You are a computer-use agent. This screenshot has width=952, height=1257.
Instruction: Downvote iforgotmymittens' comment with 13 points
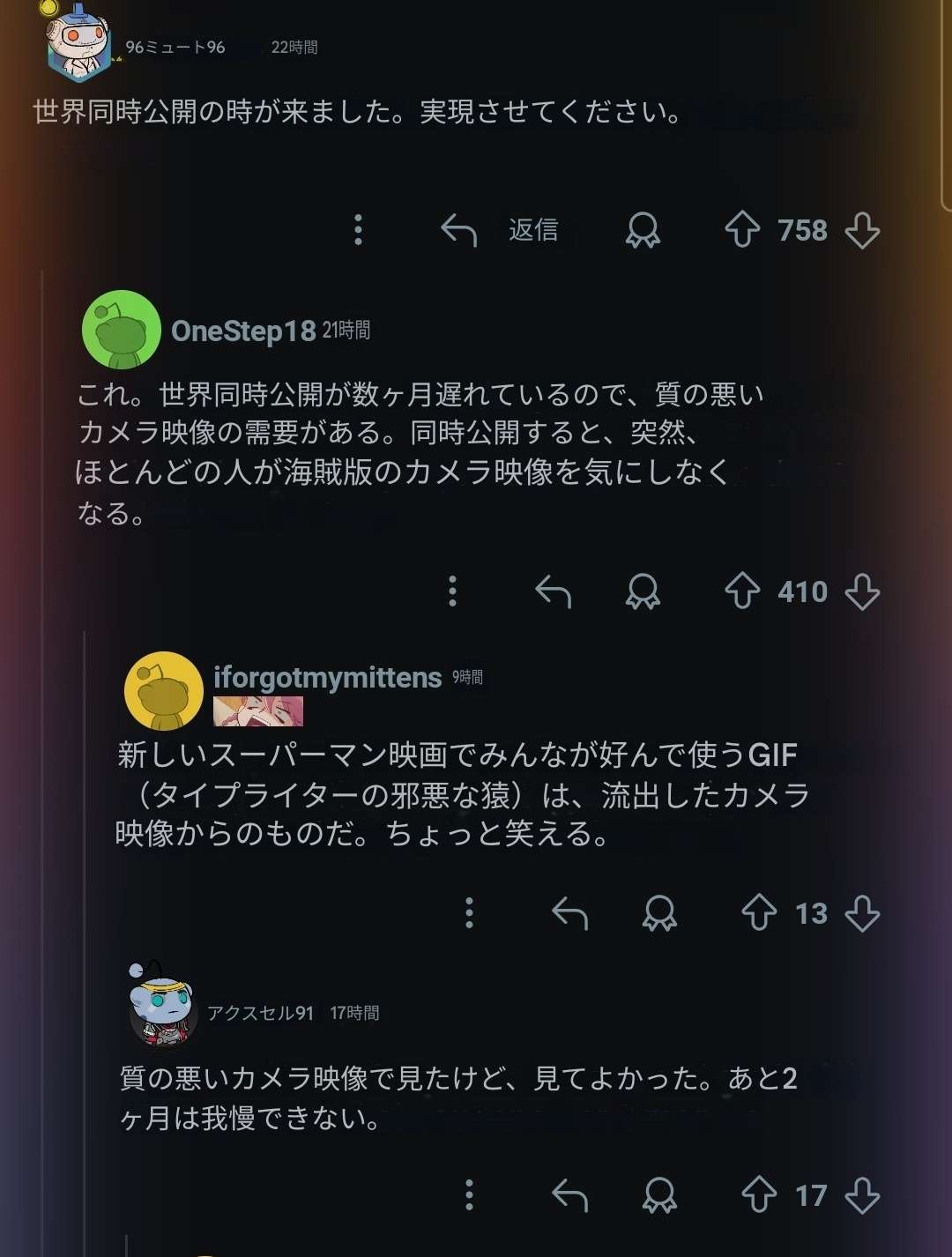tap(862, 913)
